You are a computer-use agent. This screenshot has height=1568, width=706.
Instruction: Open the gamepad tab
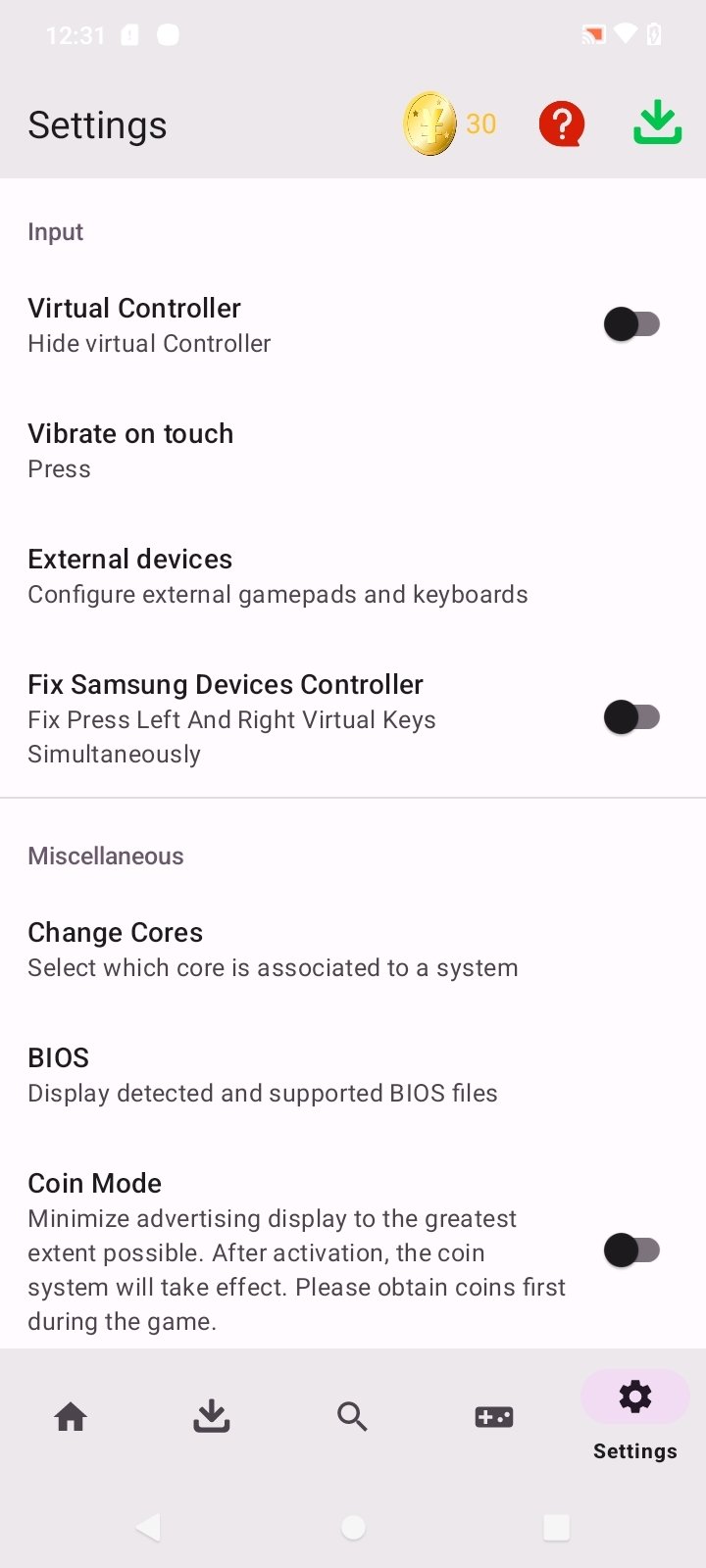[494, 1416]
